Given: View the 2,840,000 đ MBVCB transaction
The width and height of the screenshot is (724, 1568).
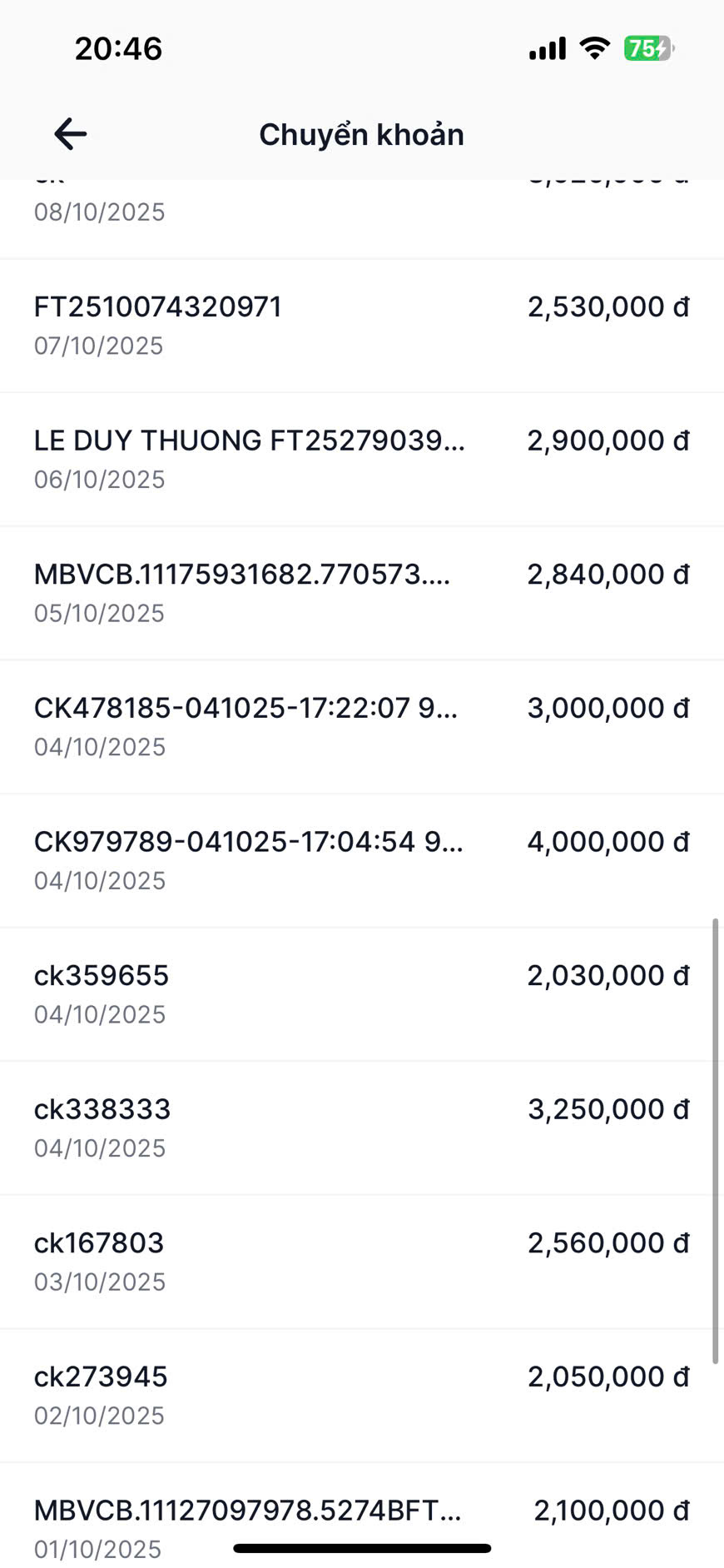Looking at the screenshot, I should [x=361, y=592].
